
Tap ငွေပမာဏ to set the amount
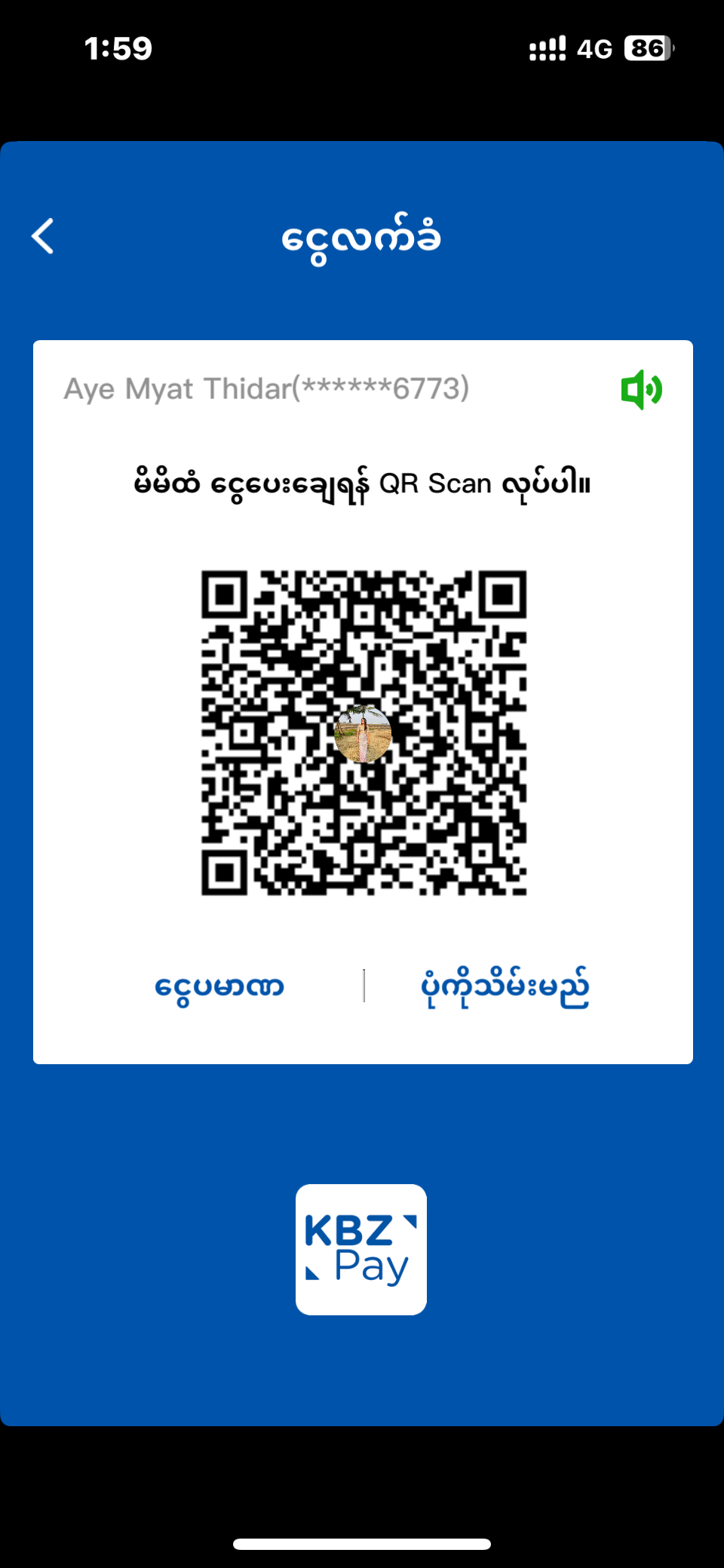(219, 987)
